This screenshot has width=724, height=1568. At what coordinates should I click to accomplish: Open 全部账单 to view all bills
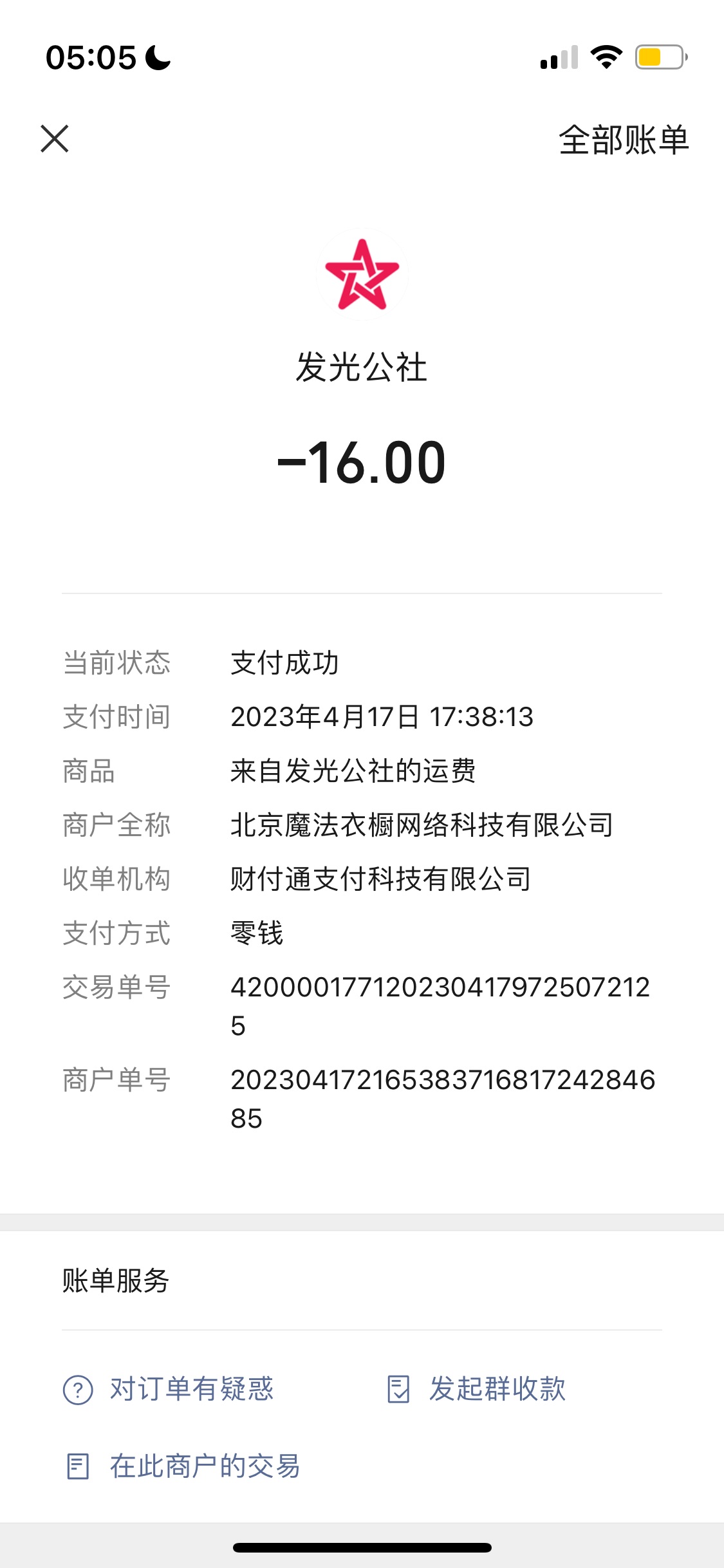coord(624,140)
